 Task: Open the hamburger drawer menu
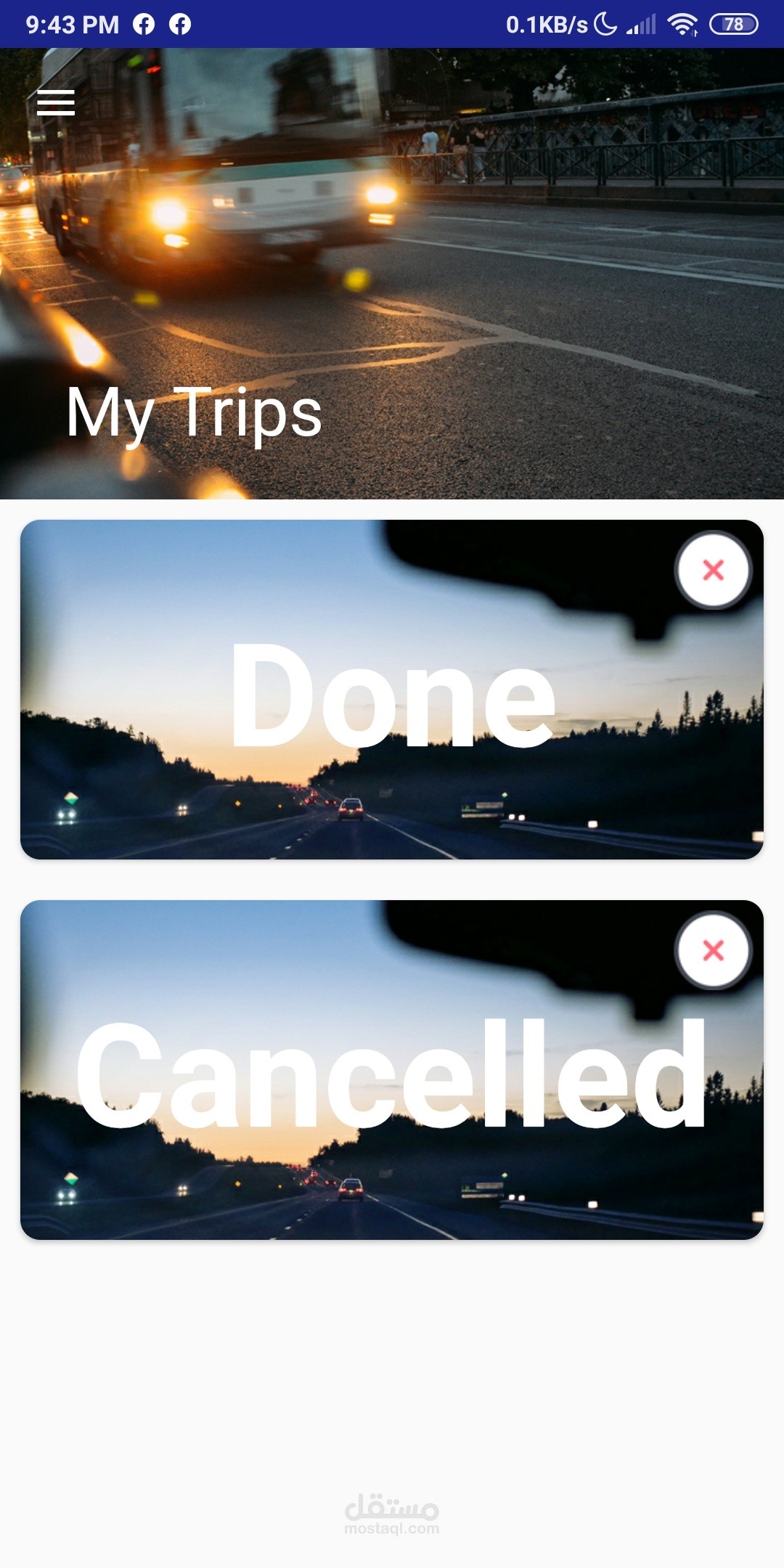pyautogui.click(x=56, y=102)
